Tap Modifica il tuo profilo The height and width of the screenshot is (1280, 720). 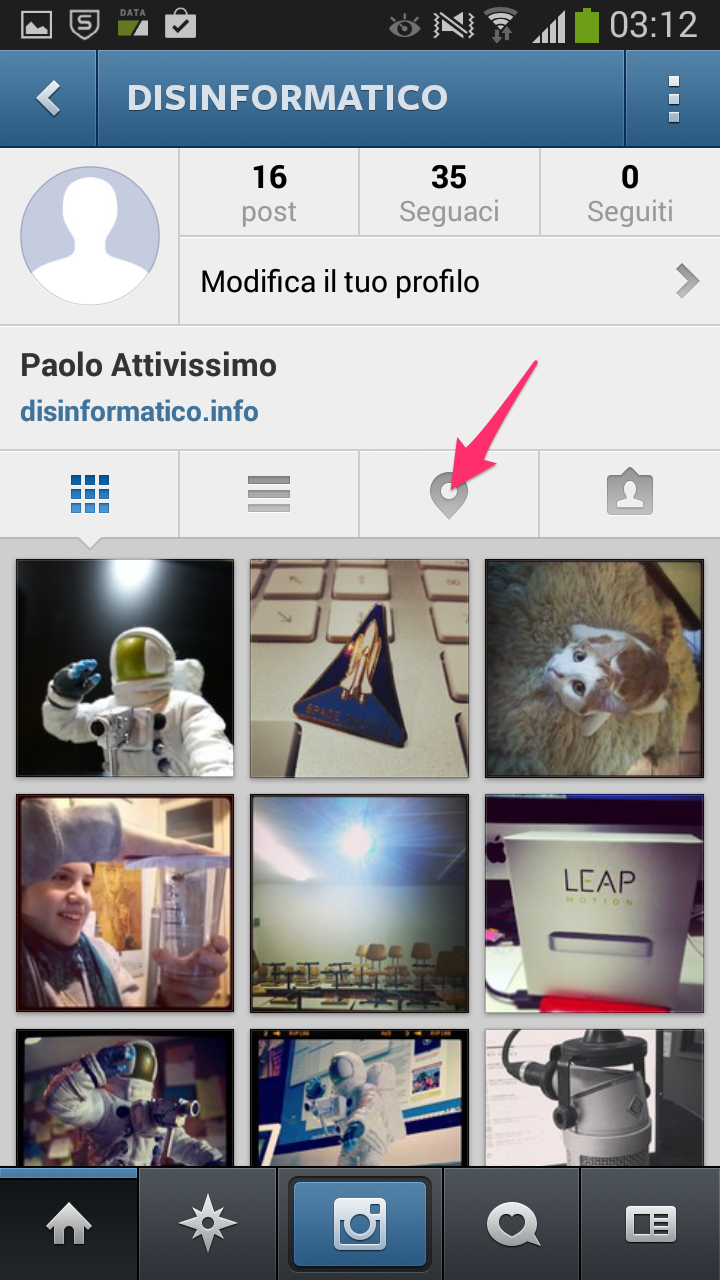pyautogui.click(x=449, y=281)
